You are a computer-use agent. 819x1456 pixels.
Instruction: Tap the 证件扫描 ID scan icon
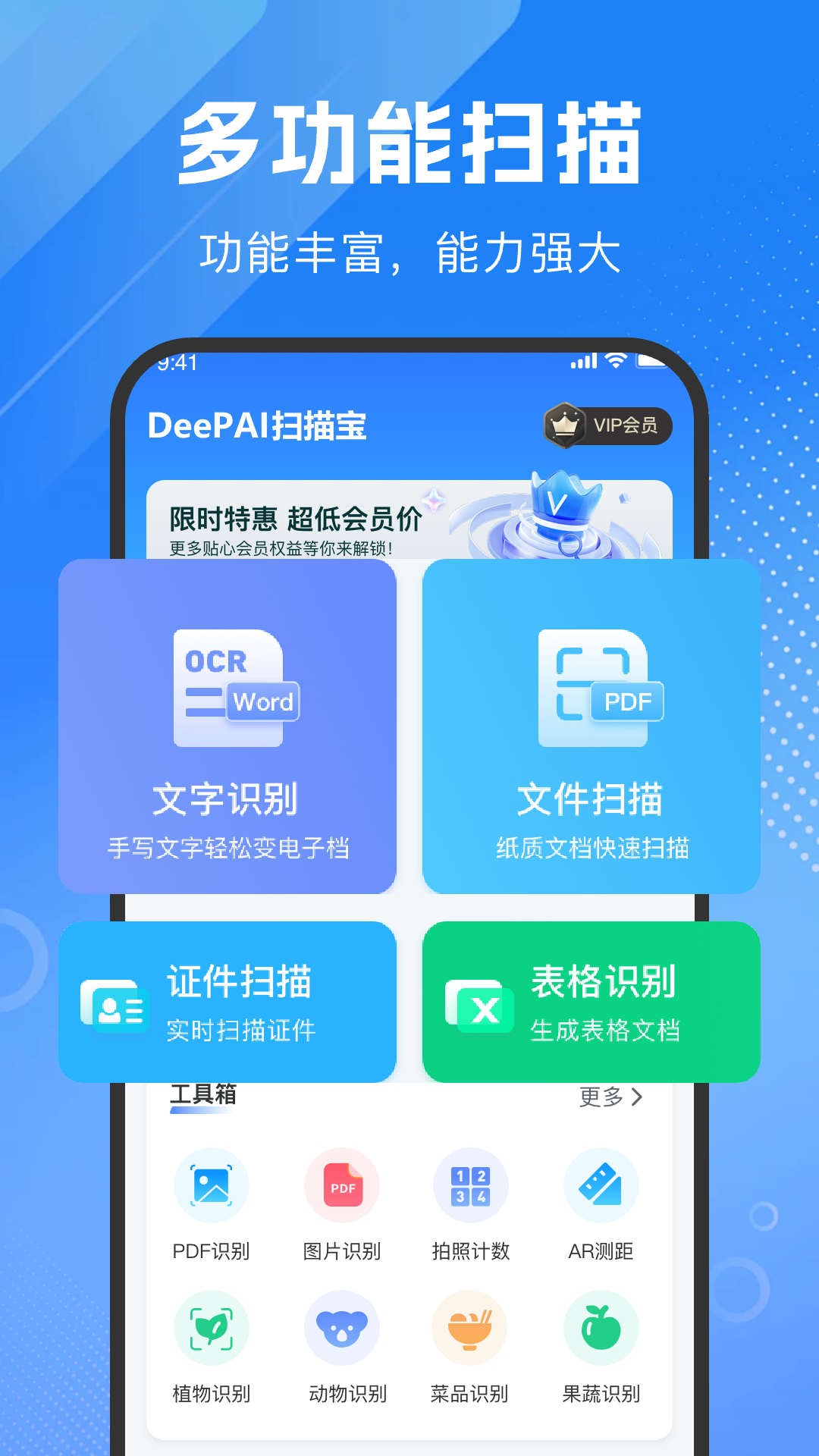click(x=114, y=1003)
